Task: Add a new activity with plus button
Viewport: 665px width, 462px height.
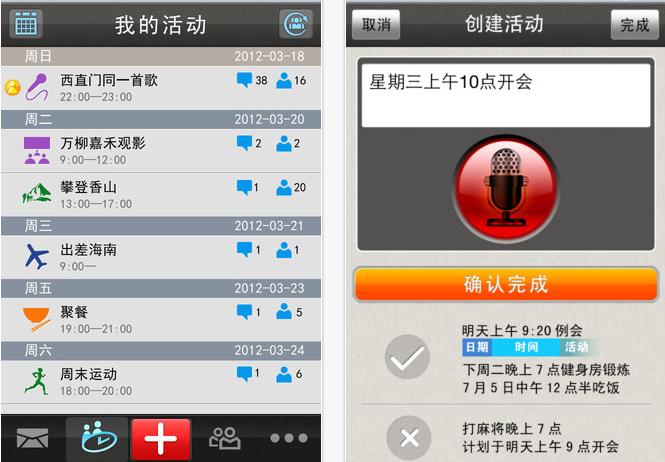Action: [161, 439]
